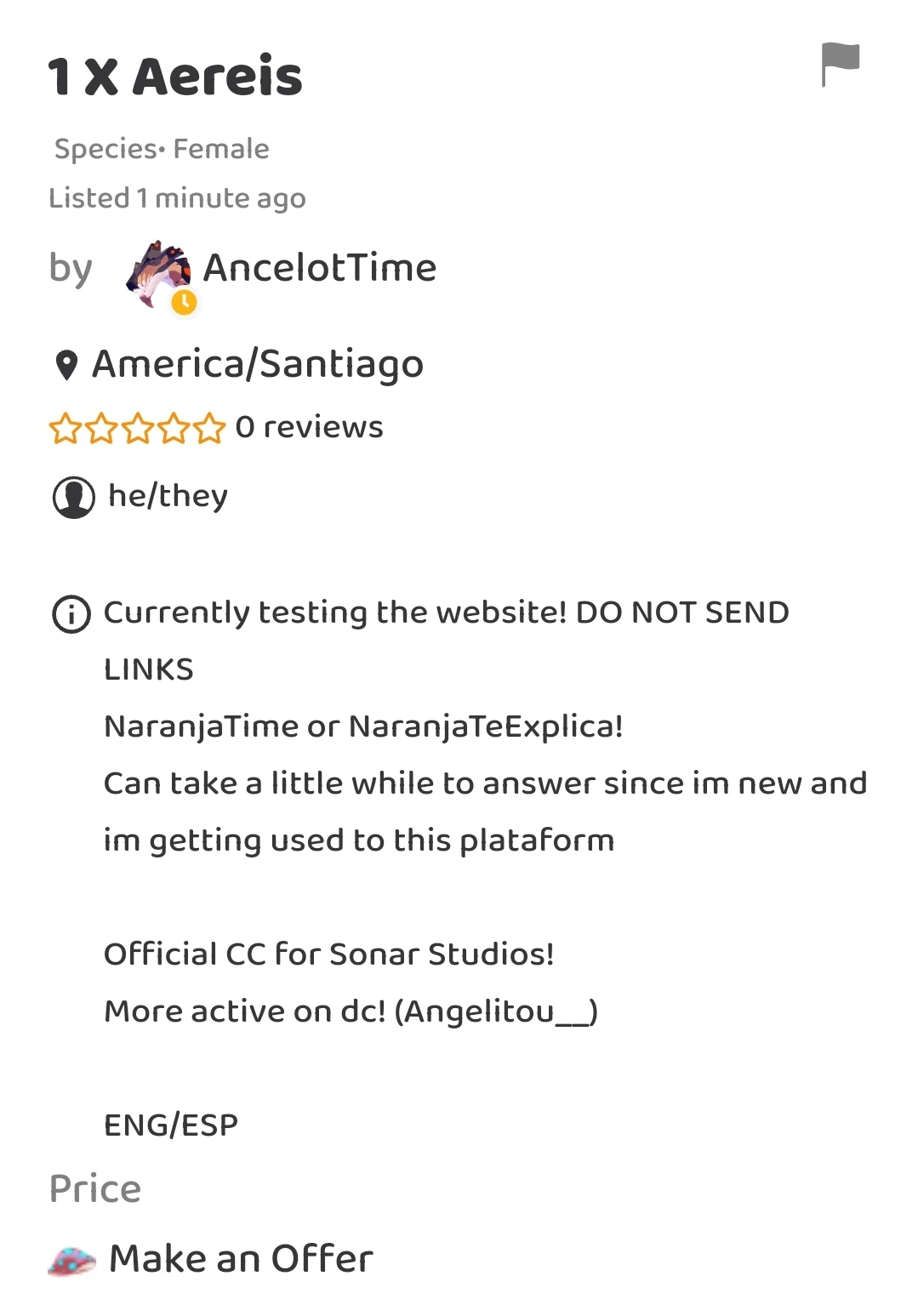This screenshot has width=918, height=1316.
Task: Open the Species category link
Action: (105, 148)
